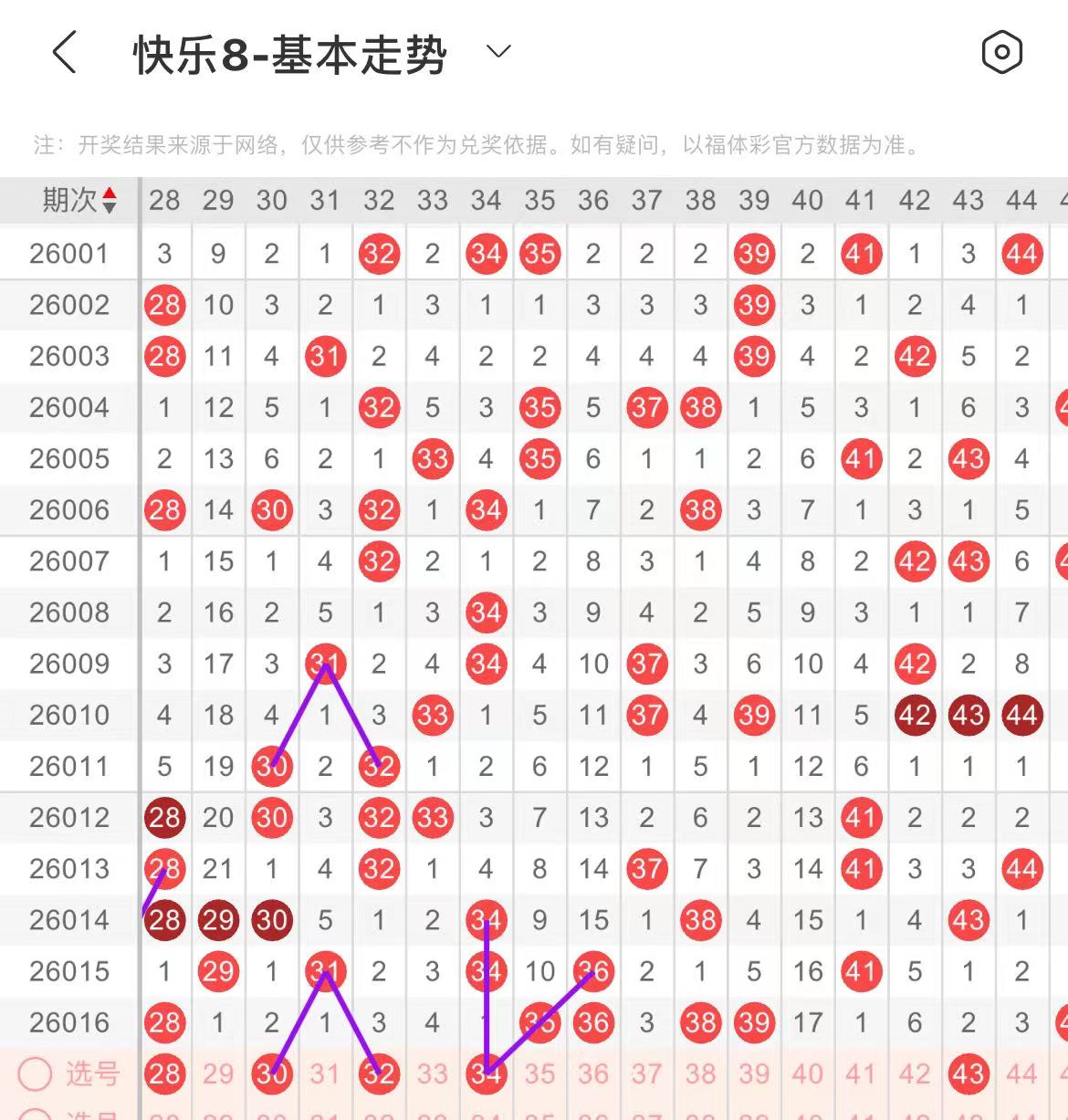
Task: Pick number 41 in 选号 row
Action: point(861,1073)
